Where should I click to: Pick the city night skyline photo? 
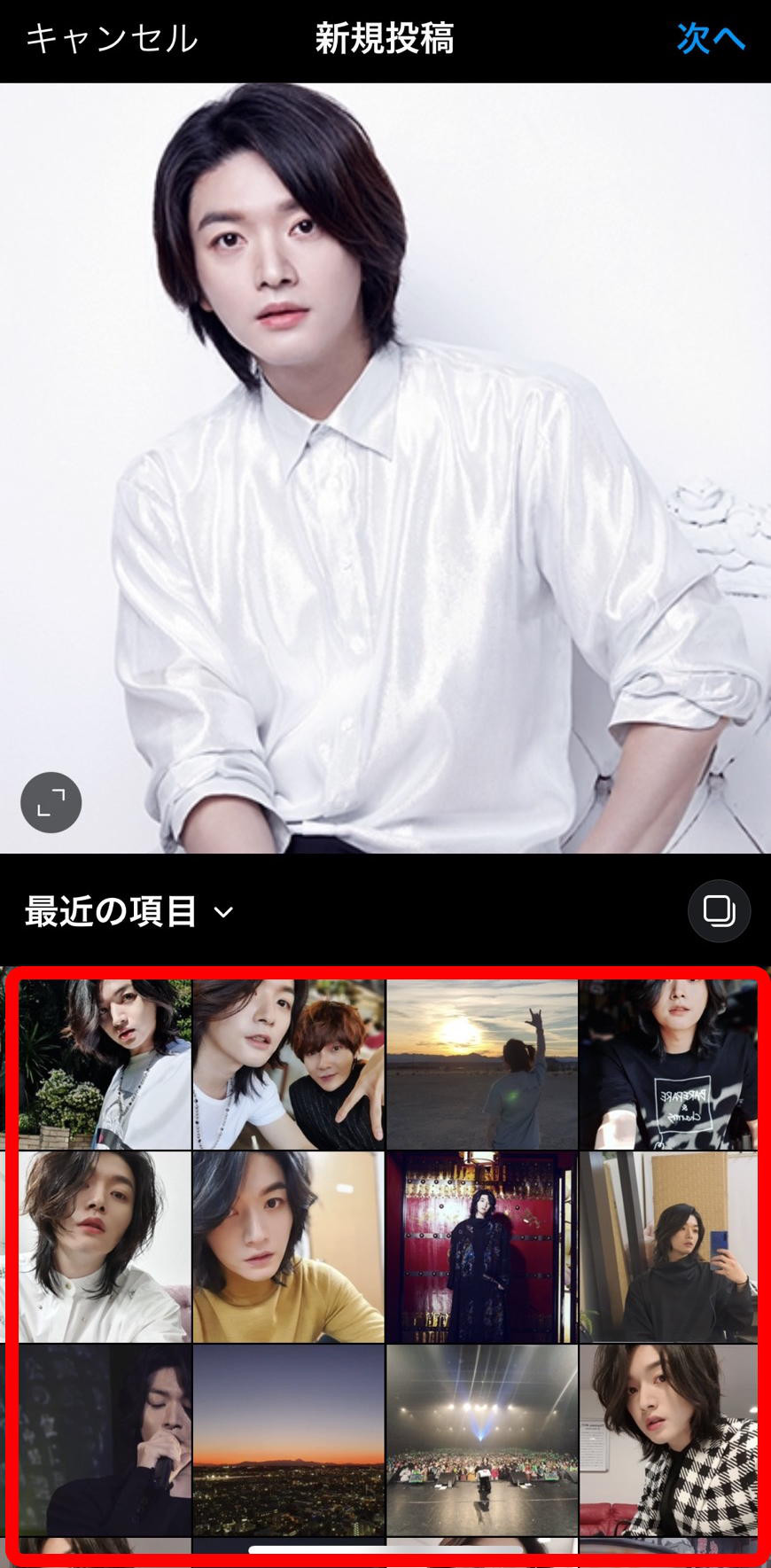(x=289, y=1439)
